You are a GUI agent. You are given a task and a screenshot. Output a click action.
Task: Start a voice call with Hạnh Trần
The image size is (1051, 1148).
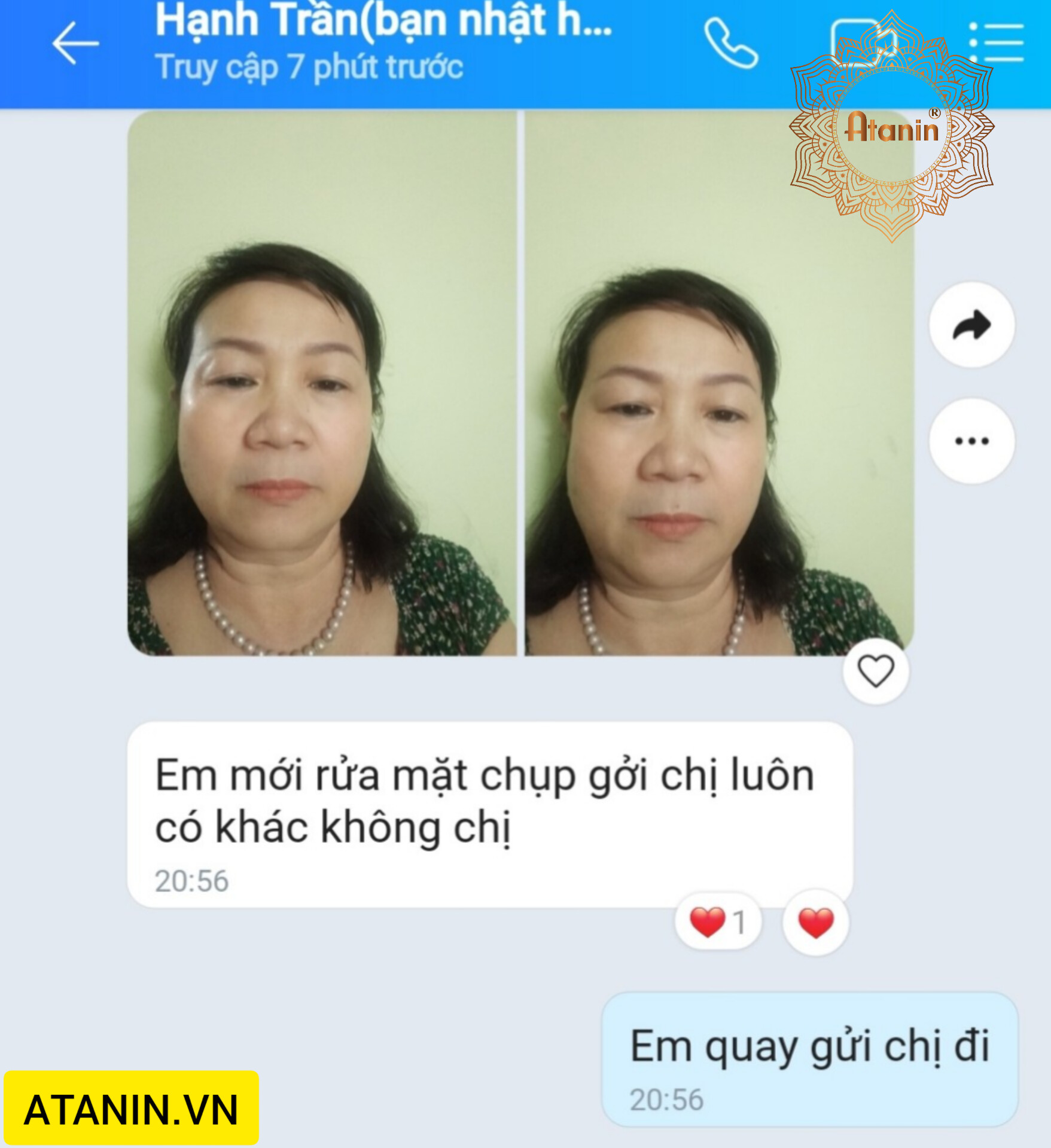tap(730, 44)
